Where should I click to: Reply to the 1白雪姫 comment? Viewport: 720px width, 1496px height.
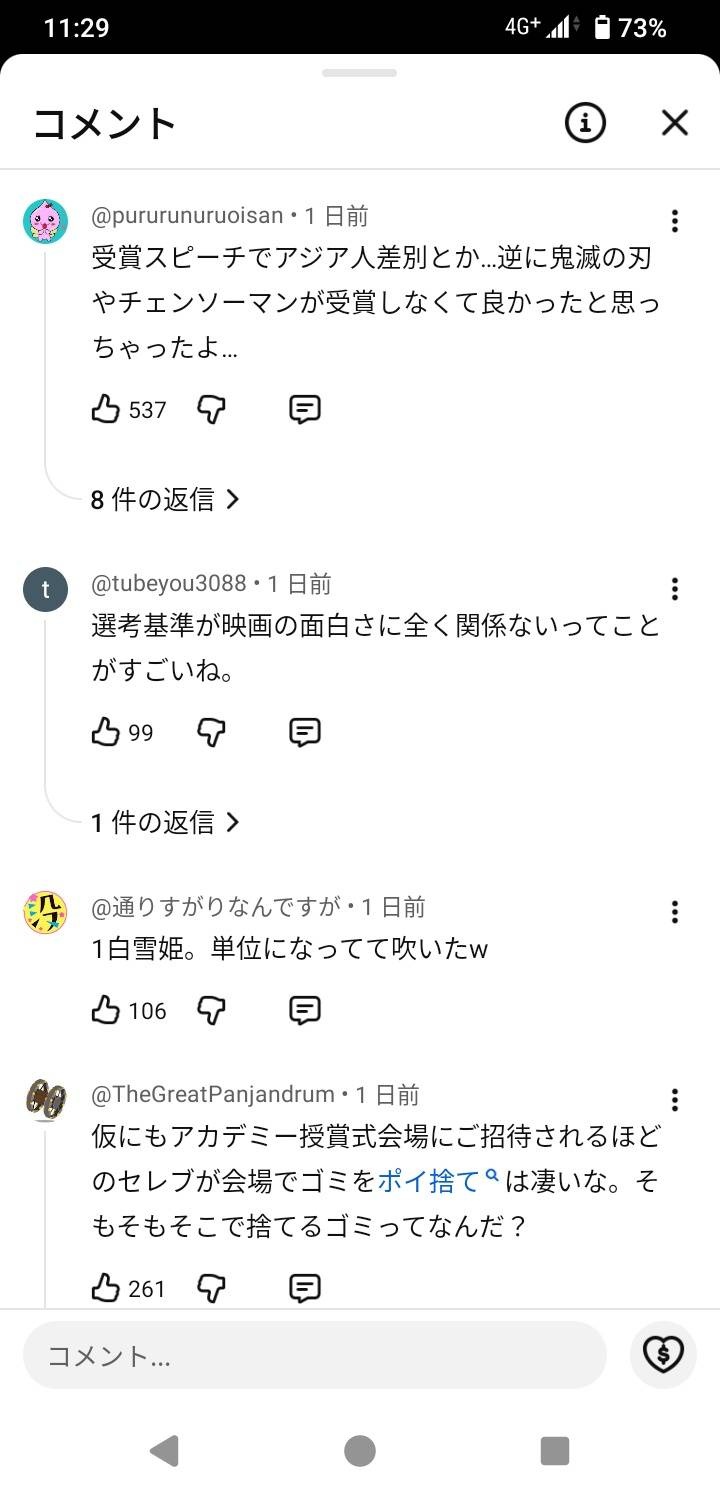pos(305,1010)
